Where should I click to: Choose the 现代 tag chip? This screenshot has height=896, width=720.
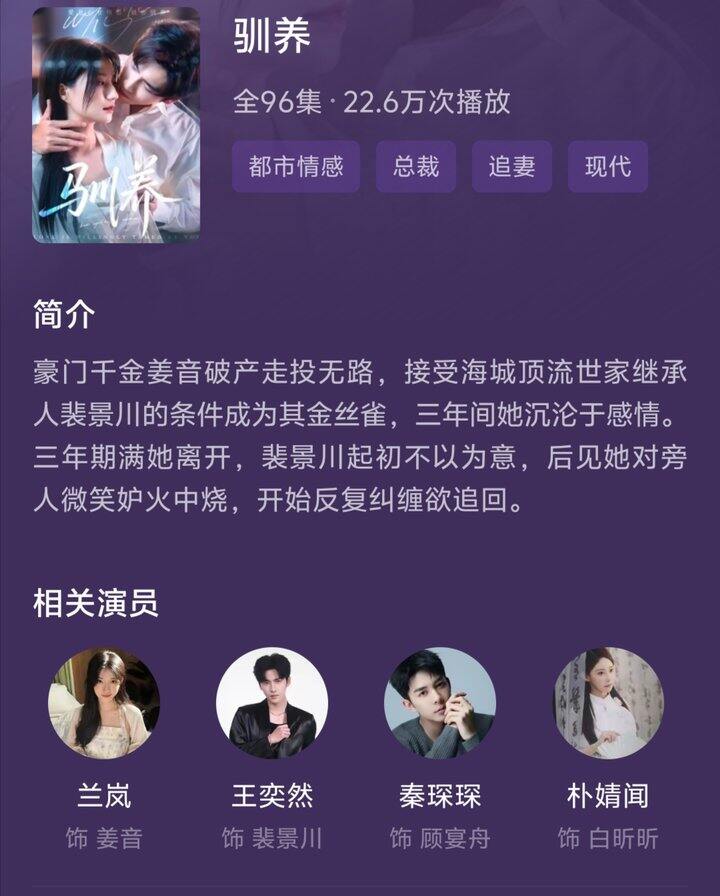pyautogui.click(x=608, y=167)
